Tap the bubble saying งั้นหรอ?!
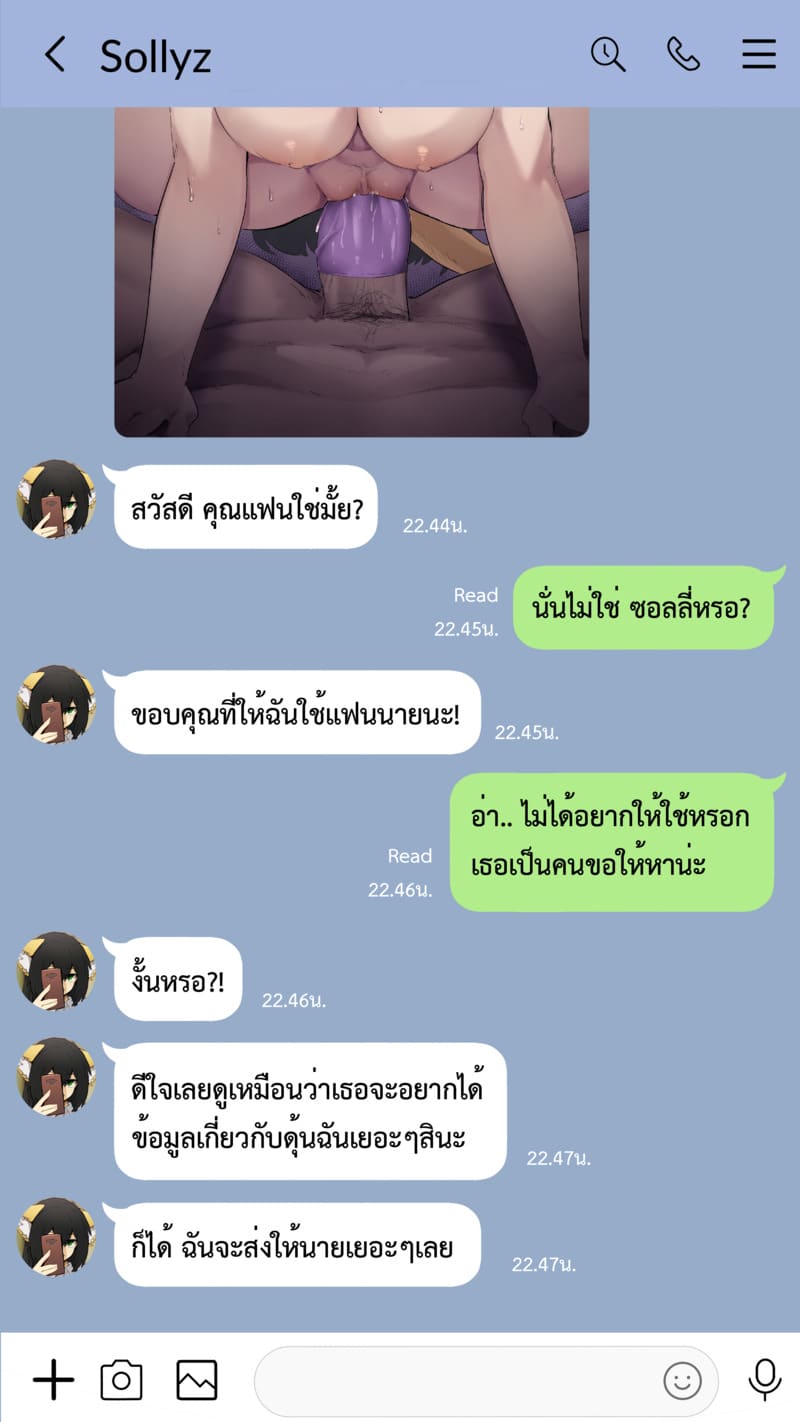This screenshot has height=1422, width=800. click(x=177, y=980)
